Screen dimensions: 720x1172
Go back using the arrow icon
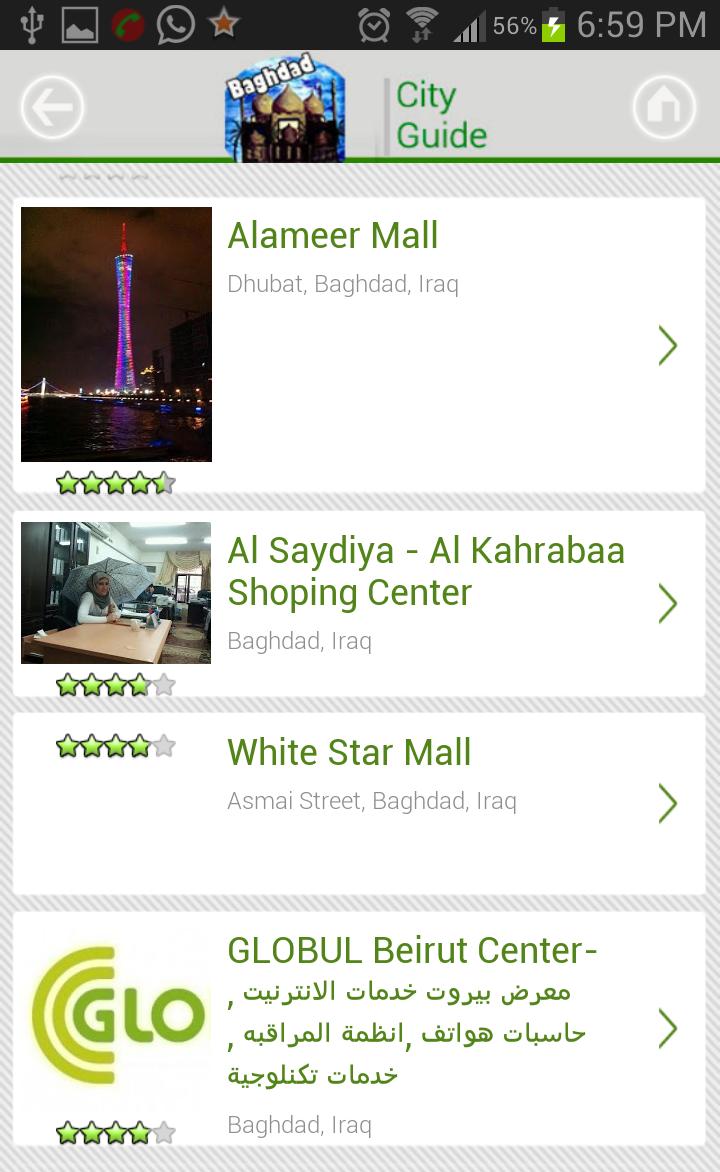click(52, 107)
